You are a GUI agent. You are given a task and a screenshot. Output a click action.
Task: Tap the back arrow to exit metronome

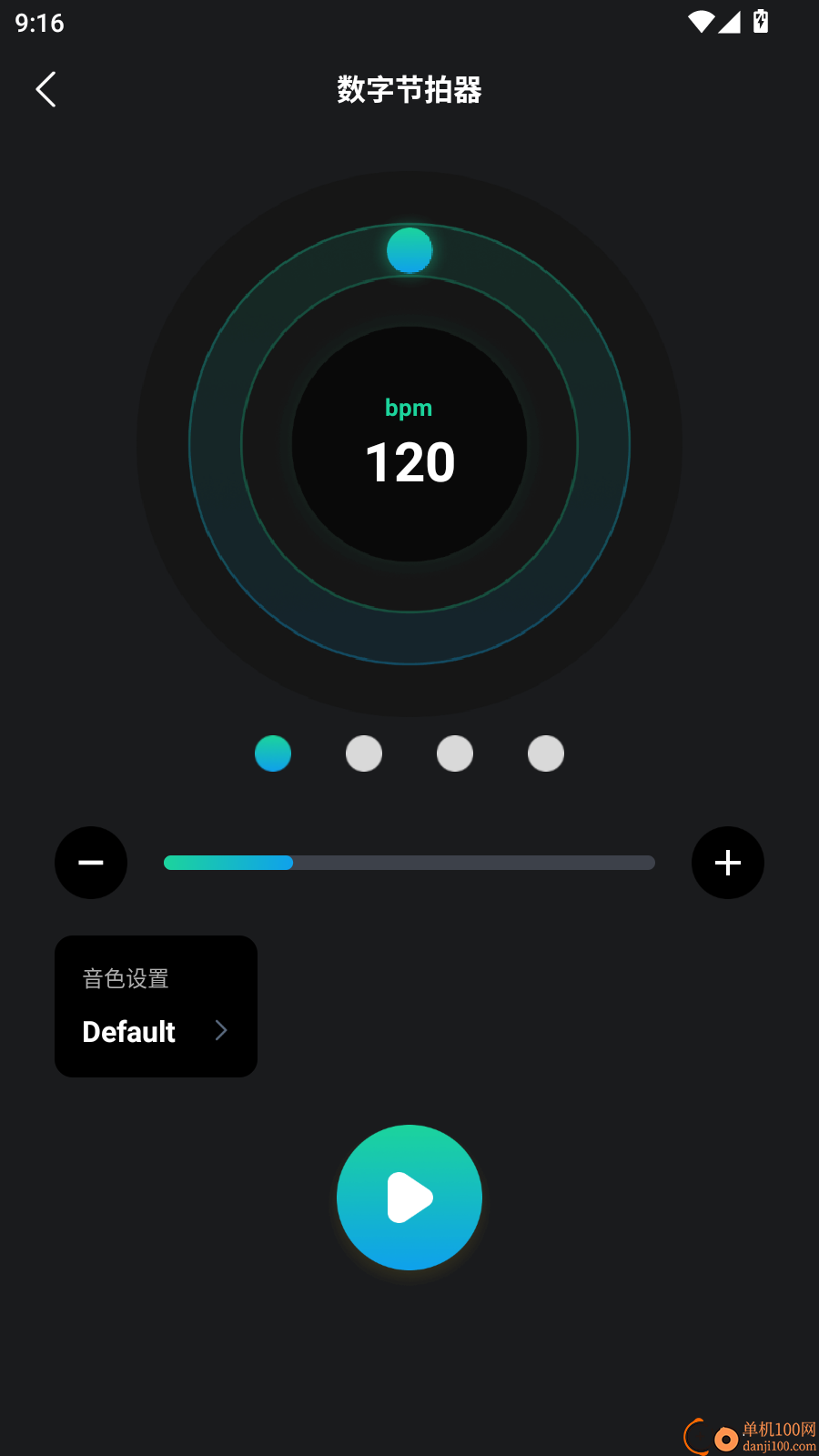point(46,89)
